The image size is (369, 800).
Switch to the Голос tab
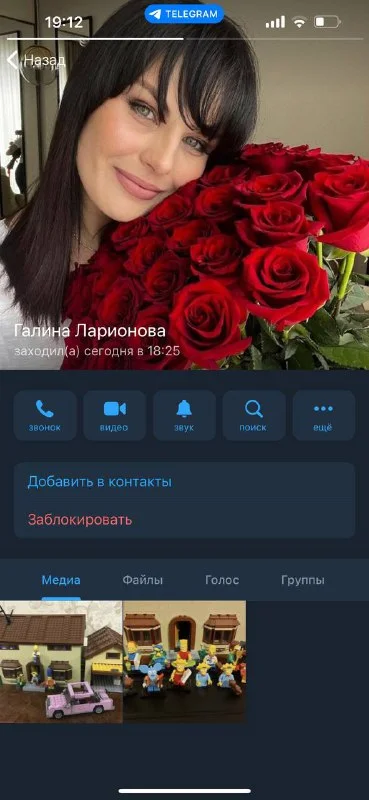pyautogui.click(x=222, y=580)
